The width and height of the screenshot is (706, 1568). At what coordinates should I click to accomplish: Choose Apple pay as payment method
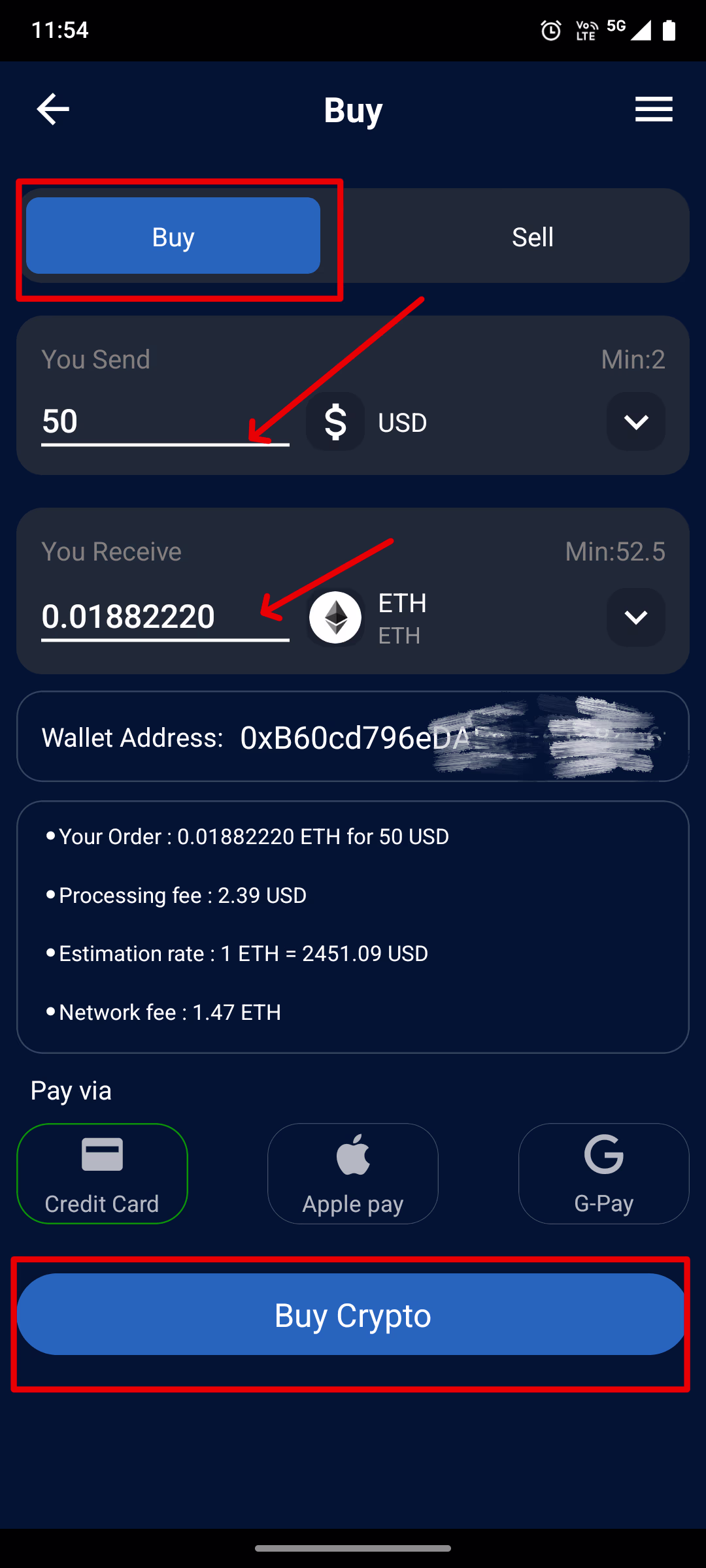pos(353,1173)
